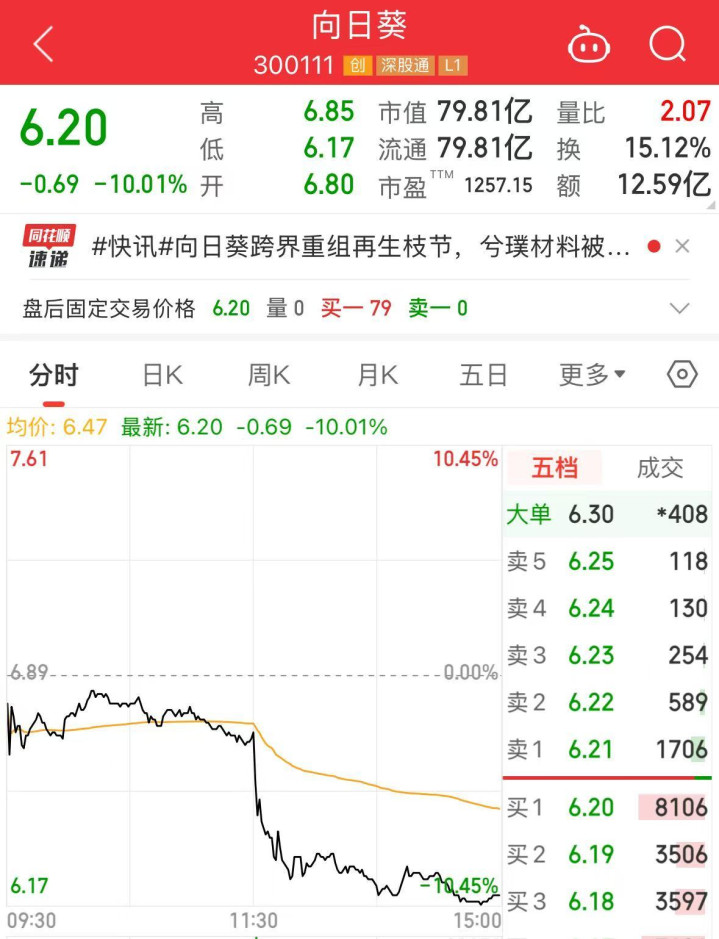Expand the 盘后固定交易价格 row
The image size is (719, 939).
coord(680,308)
